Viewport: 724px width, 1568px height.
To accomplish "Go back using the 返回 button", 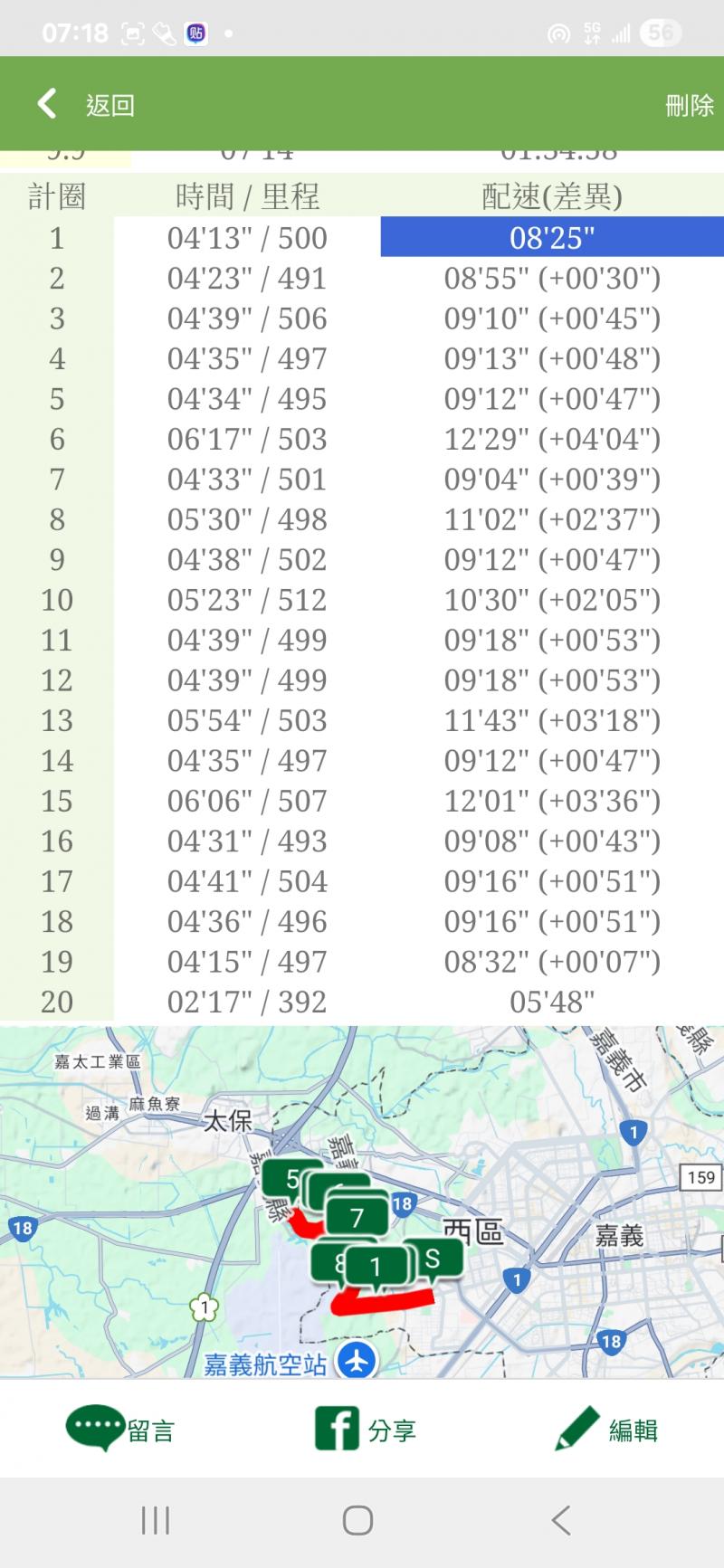I will click(x=86, y=105).
